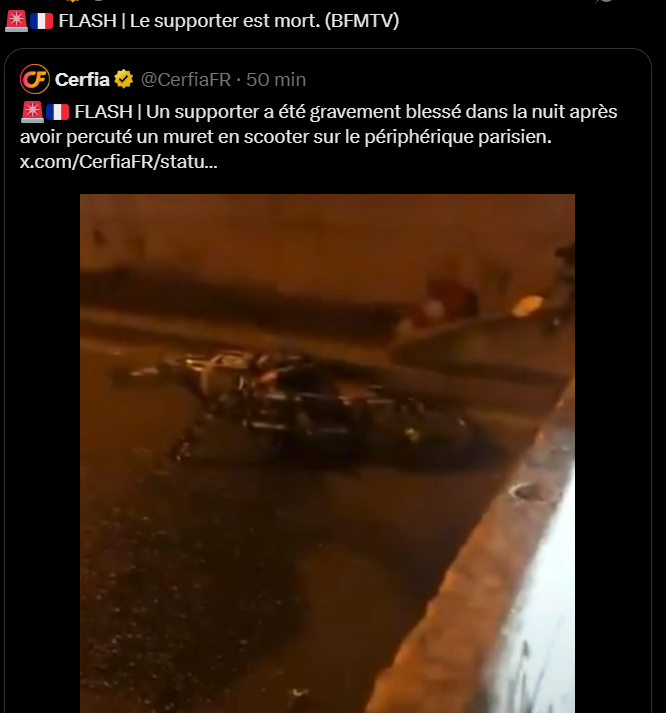Open the Cerfia profile avatar
Image resolution: width=666 pixels, height=713 pixels.
[35, 79]
